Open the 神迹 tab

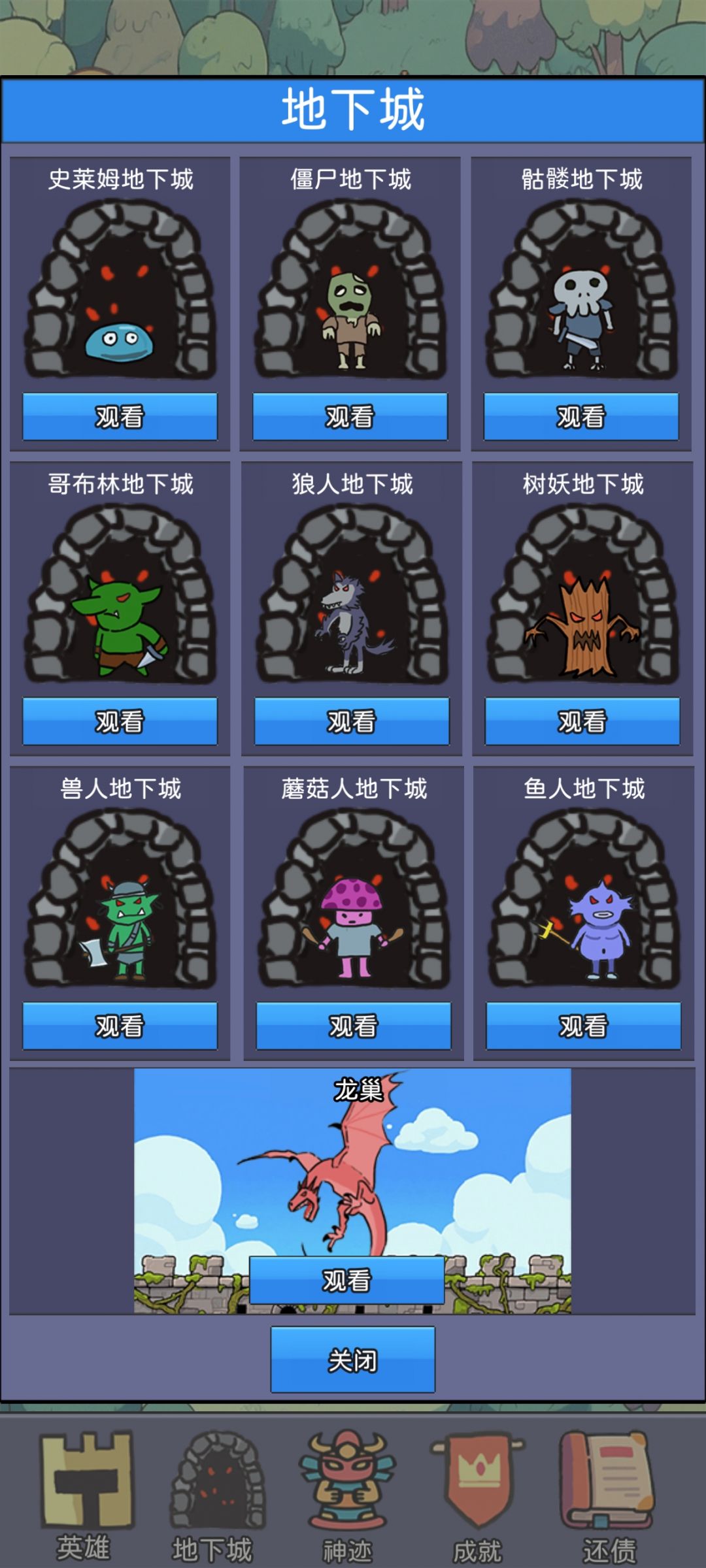click(347, 1496)
